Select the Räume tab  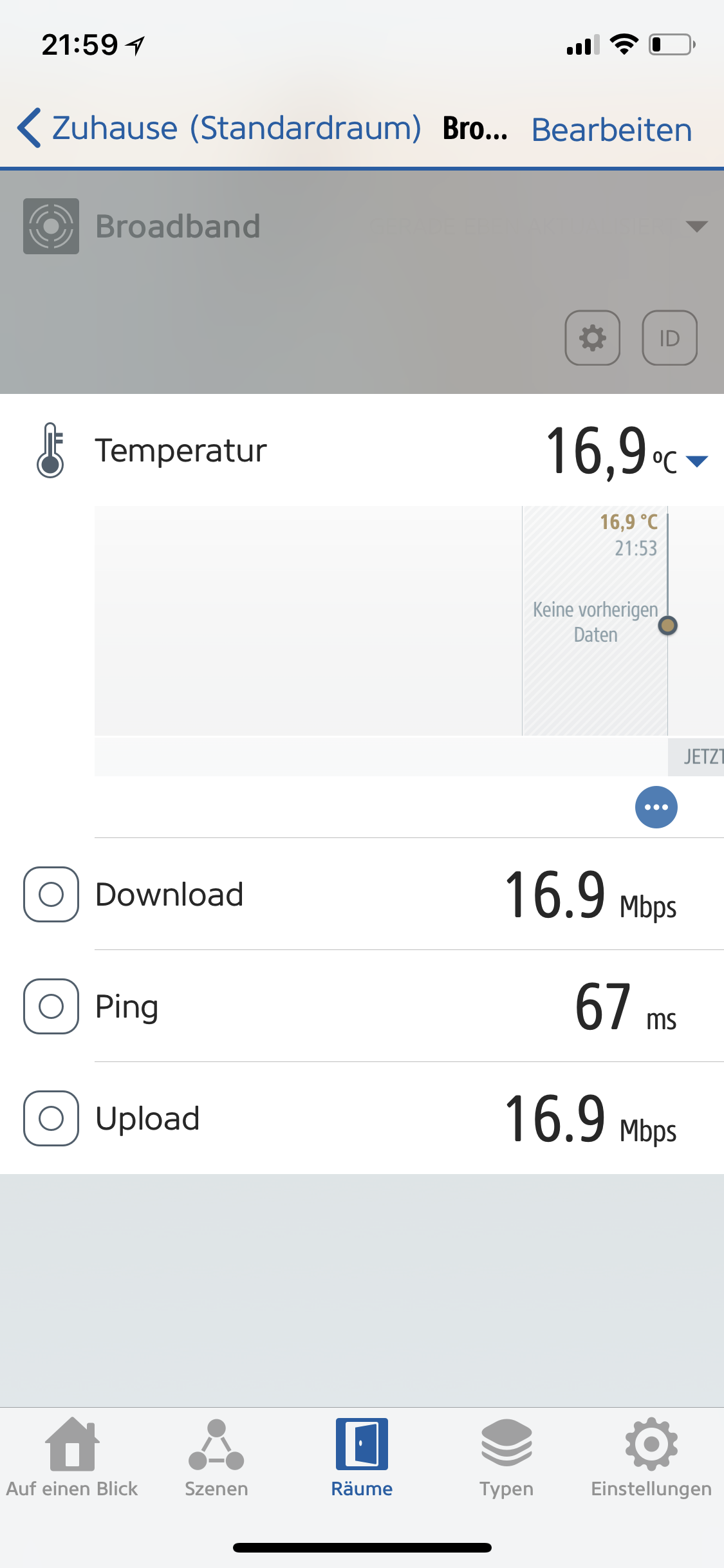pos(362,1458)
